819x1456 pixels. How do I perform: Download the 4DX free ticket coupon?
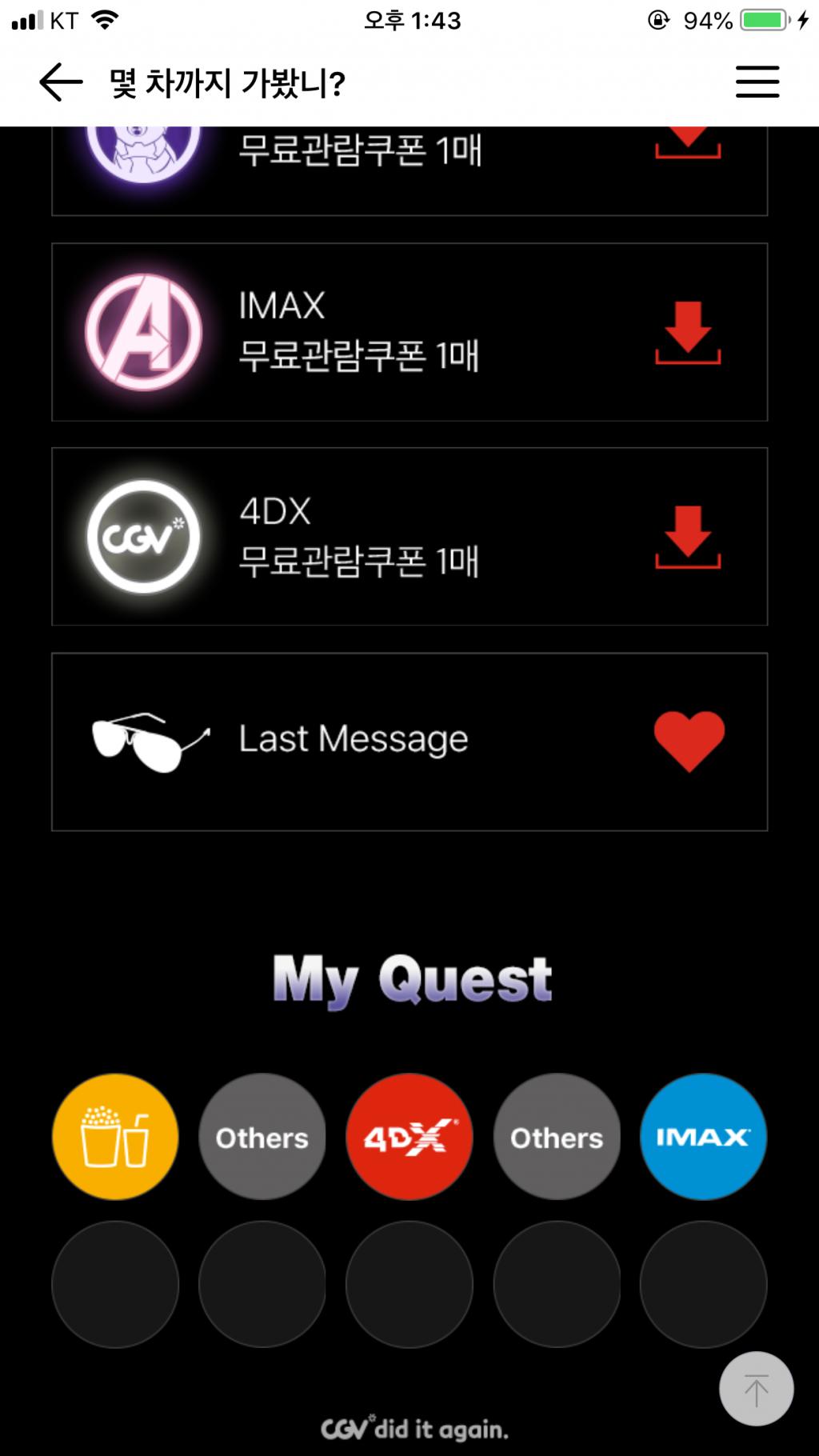pos(688,537)
